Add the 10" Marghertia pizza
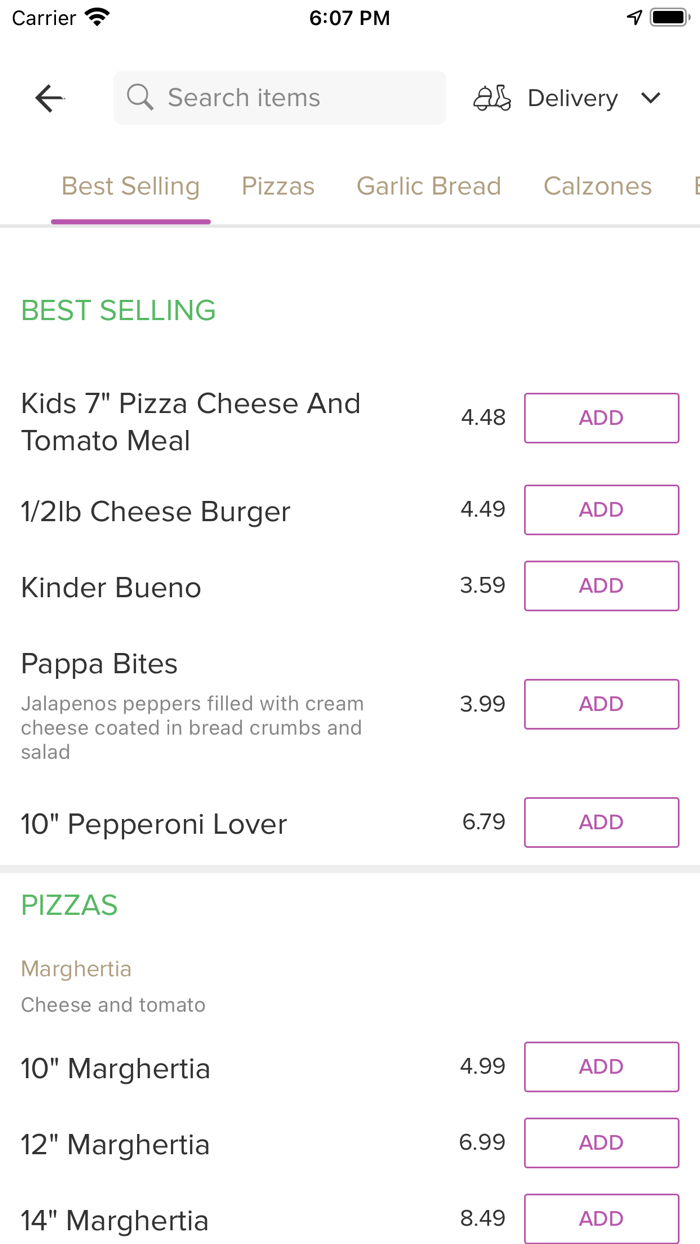 [602, 1067]
